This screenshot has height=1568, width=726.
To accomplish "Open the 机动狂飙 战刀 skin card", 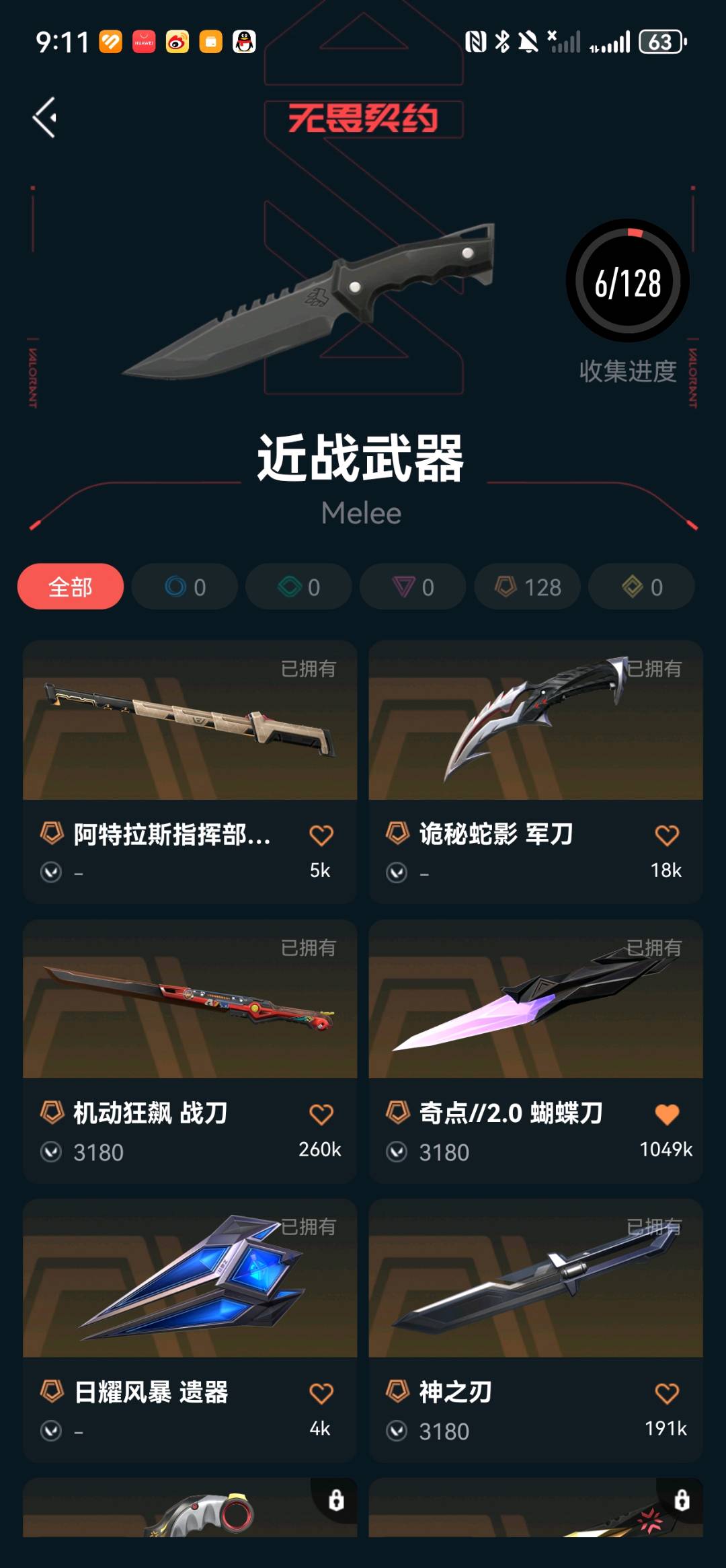I will [190, 1051].
